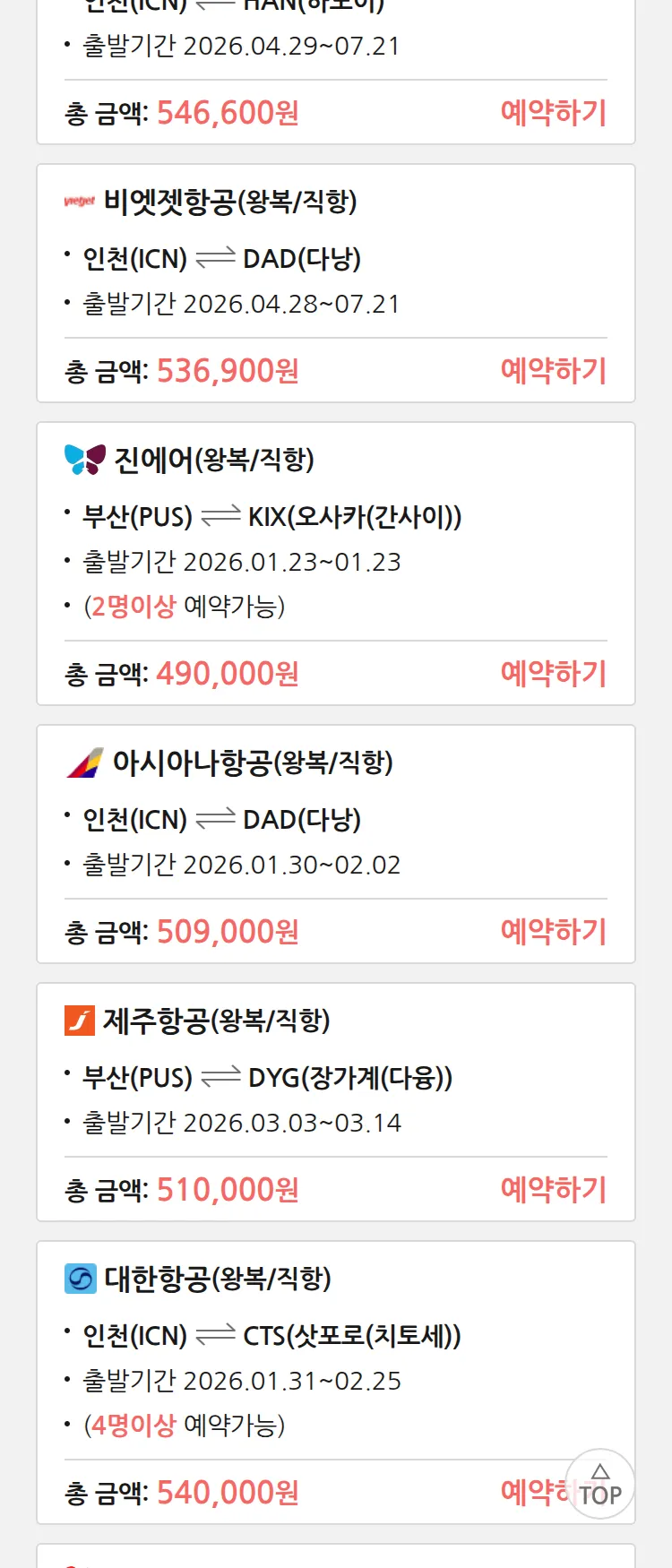Tap 예약하기 for 비엣젯항공 Da Nang flight
Image resolution: width=672 pixels, height=1568 pixels.
pos(553,371)
